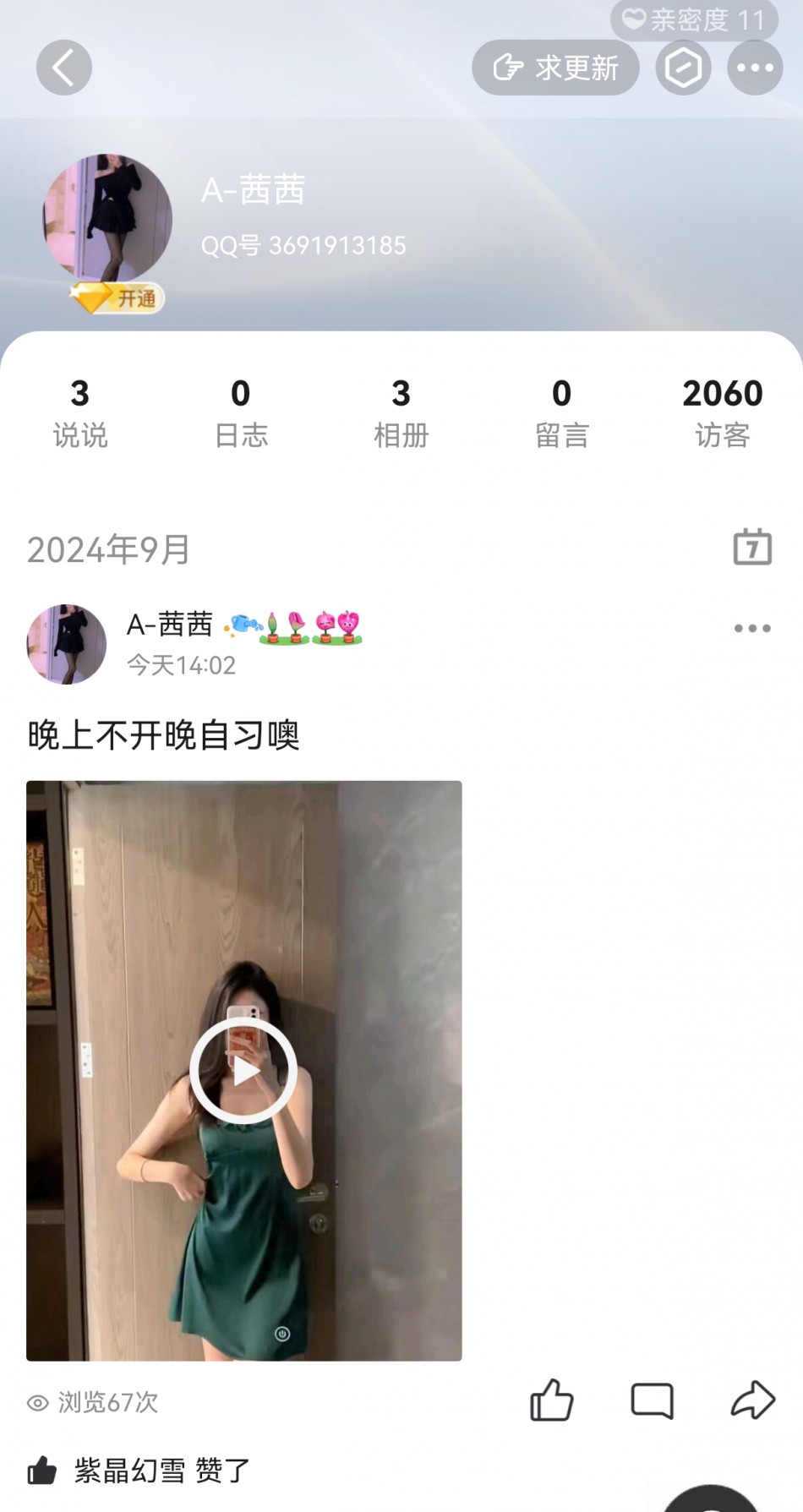Open the 亲密度 11 badge
The image size is (803, 1512).
(x=694, y=19)
